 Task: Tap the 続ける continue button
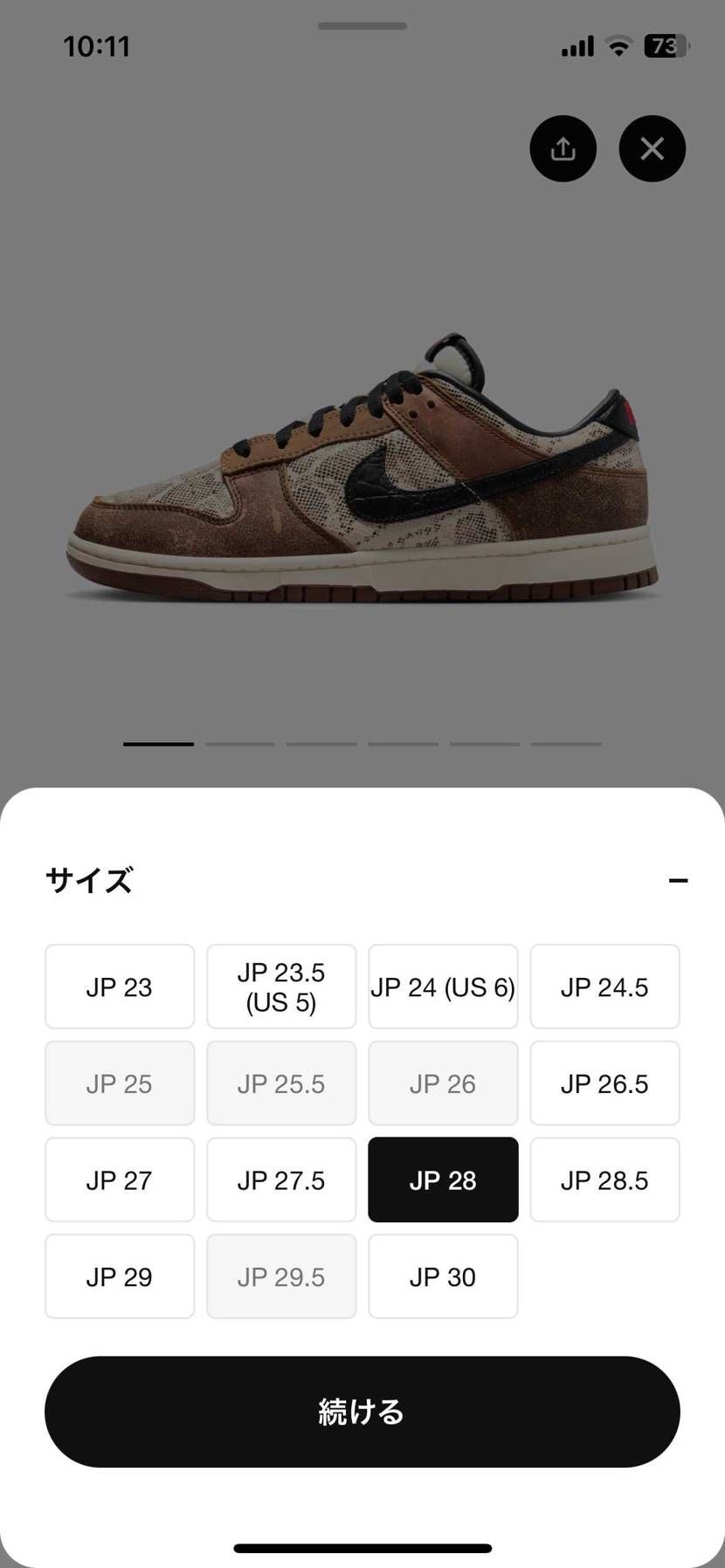pos(362,1413)
